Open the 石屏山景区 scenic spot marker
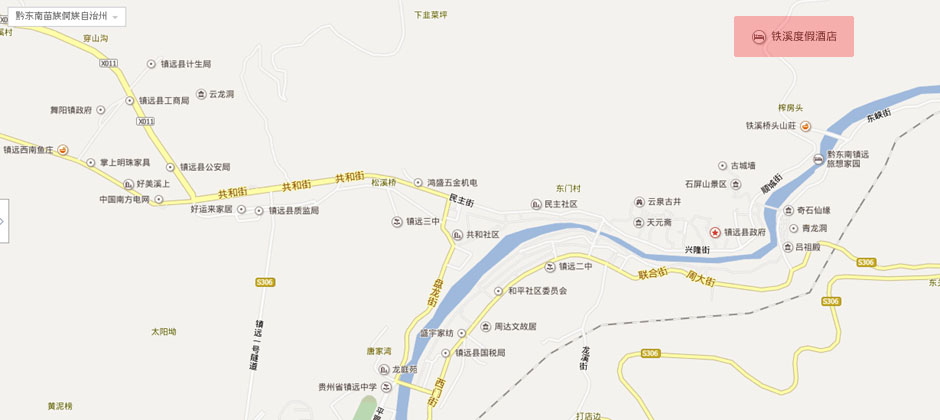940x420 pixels. pyautogui.click(x=736, y=184)
